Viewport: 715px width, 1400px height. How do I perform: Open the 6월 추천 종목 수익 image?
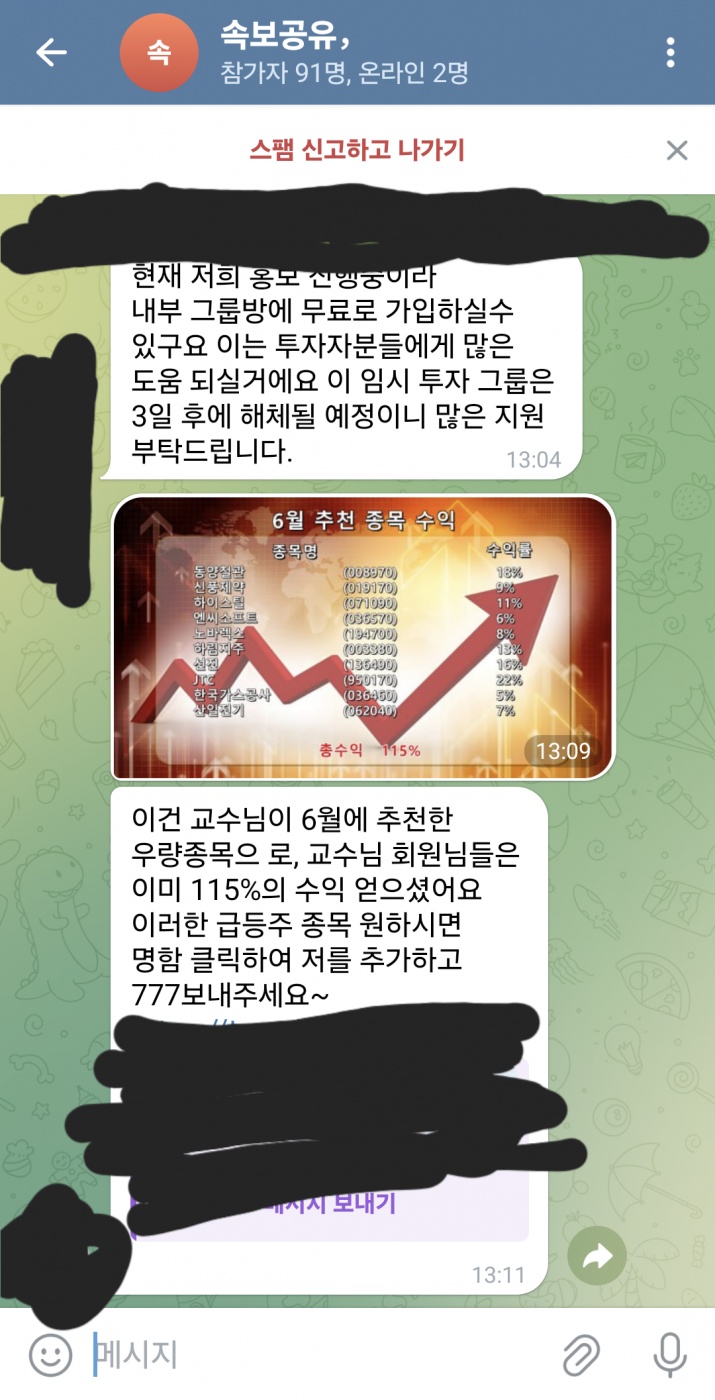tap(362, 637)
